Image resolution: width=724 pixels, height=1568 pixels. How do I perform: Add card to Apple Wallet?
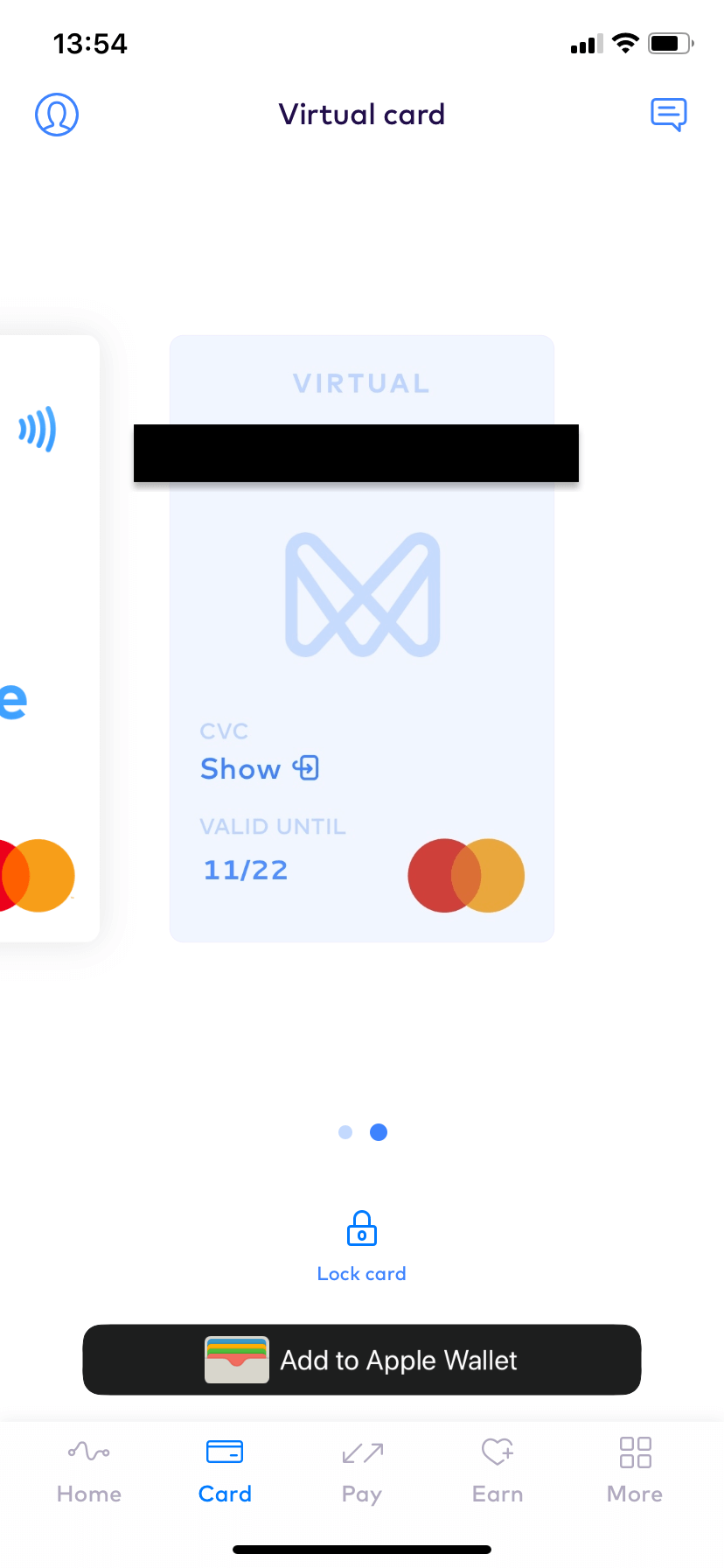pos(362,1360)
